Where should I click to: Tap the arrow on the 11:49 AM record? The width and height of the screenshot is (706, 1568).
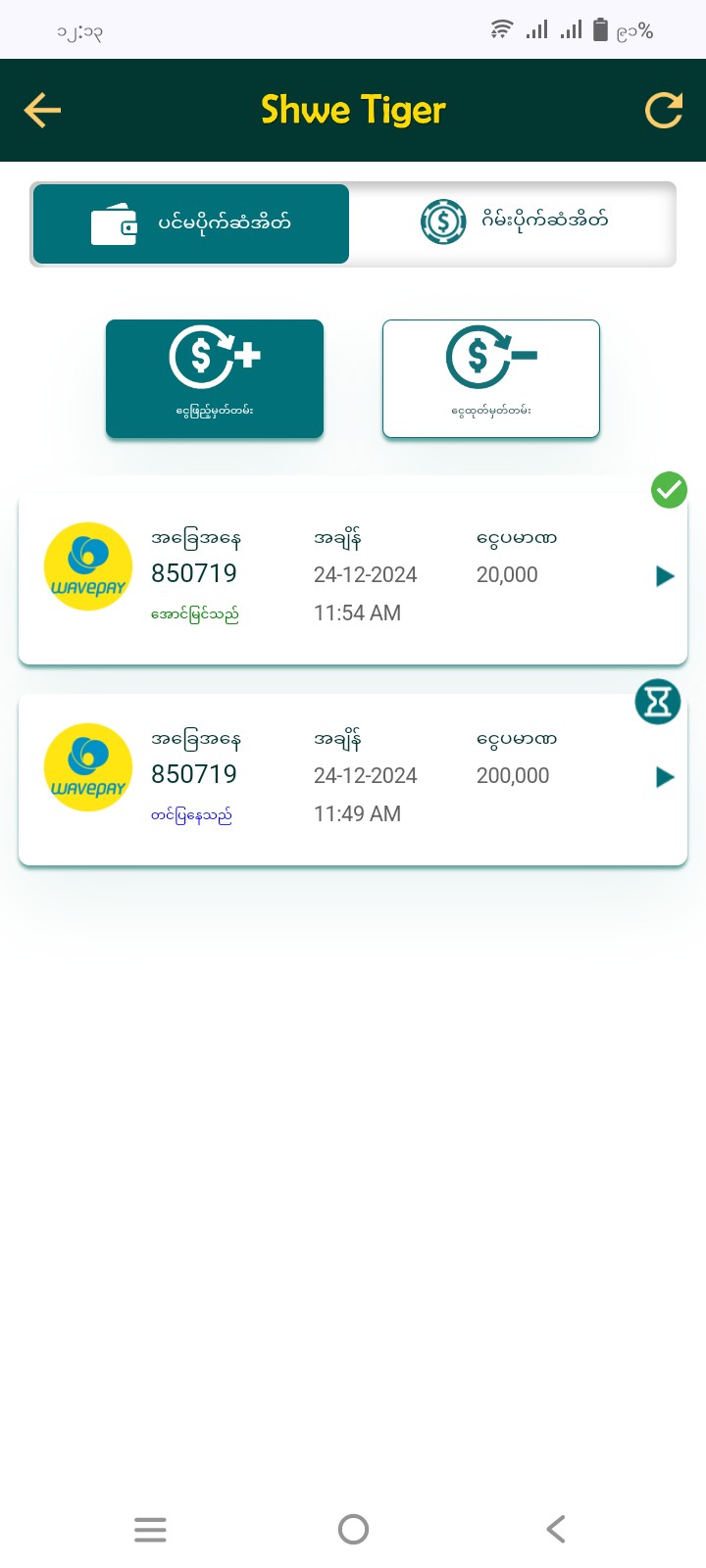(665, 777)
